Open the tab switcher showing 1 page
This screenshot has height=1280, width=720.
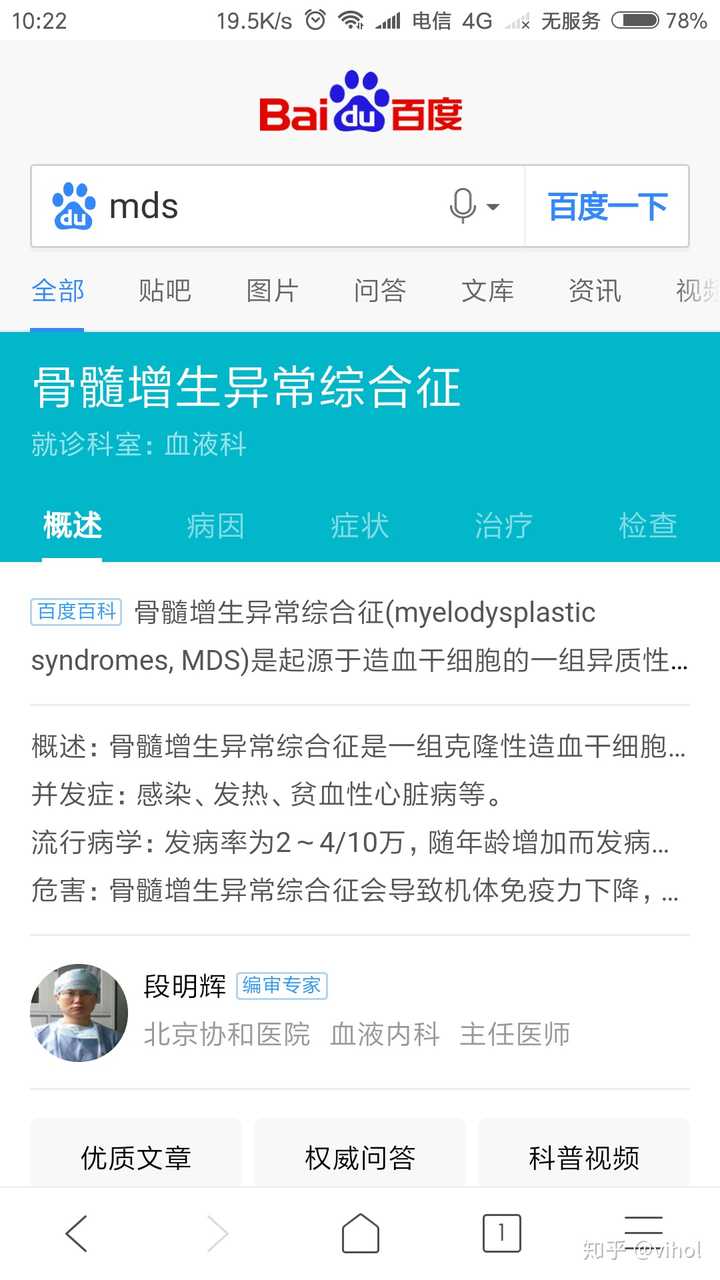coord(501,1232)
